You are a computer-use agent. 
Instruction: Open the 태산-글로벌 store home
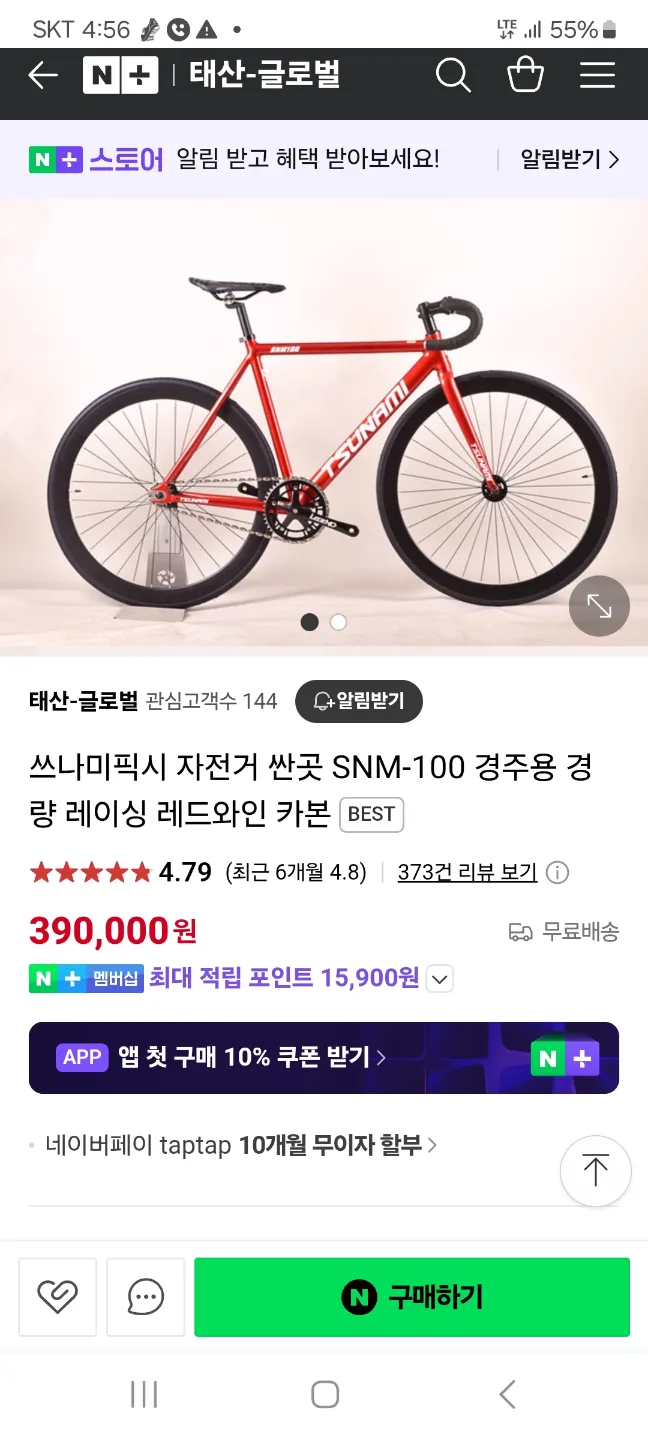pos(264,75)
